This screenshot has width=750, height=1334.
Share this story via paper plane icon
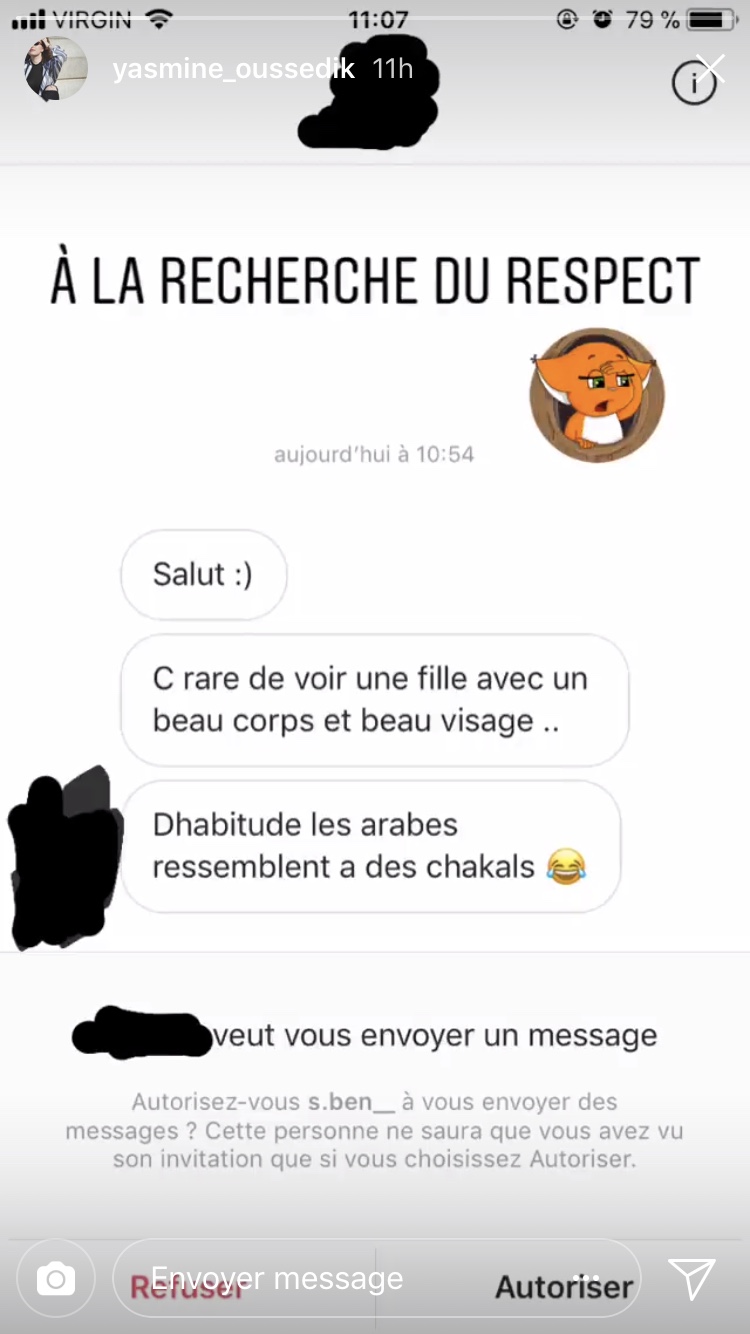691,1278
